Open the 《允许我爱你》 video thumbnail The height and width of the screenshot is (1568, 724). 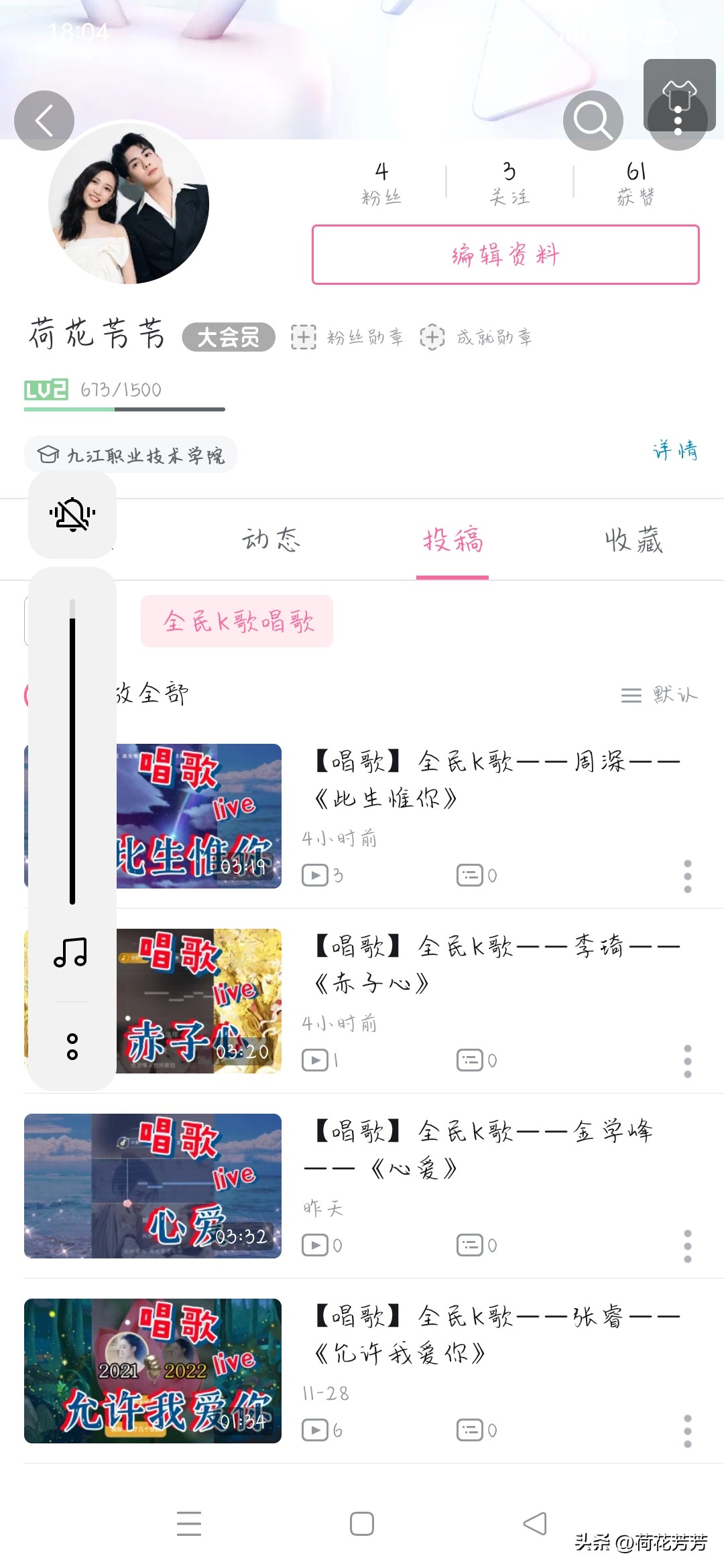pyautogui.click(x=153, y=1372)
